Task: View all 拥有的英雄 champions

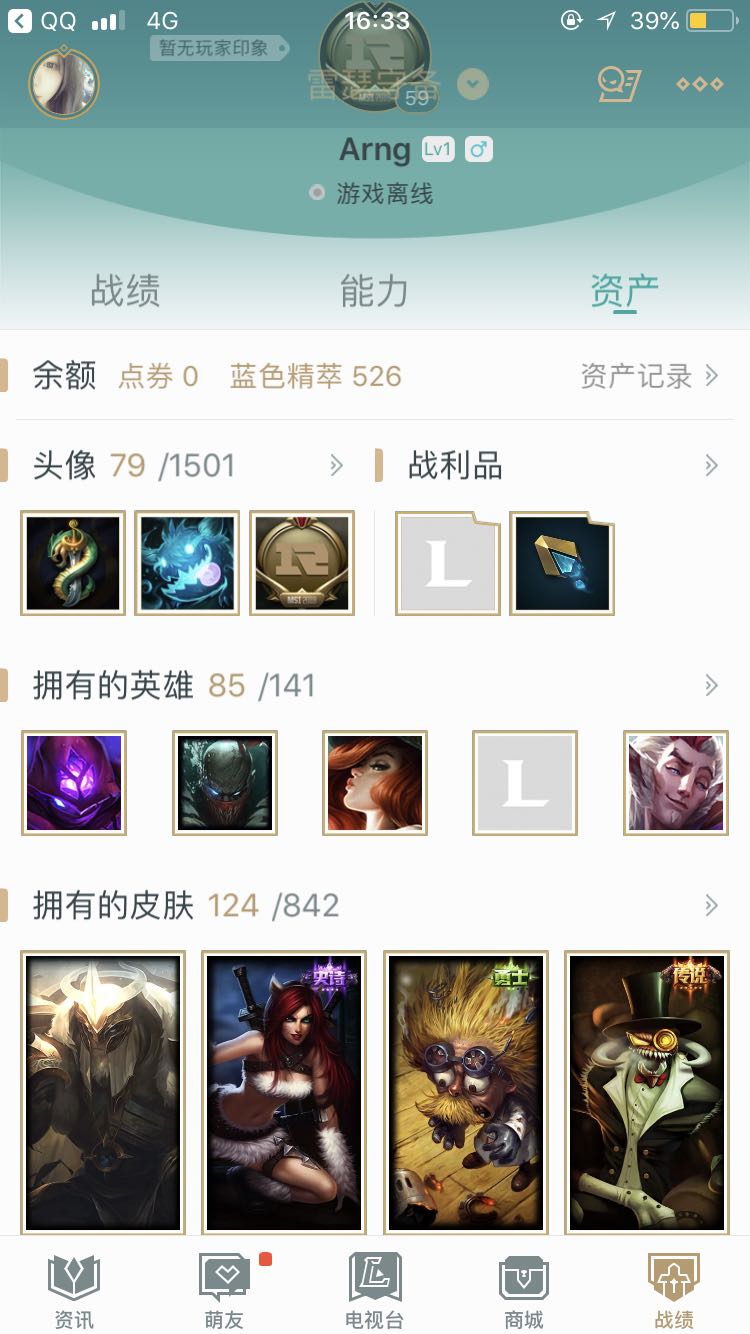Action: click(x=711, y=685)
